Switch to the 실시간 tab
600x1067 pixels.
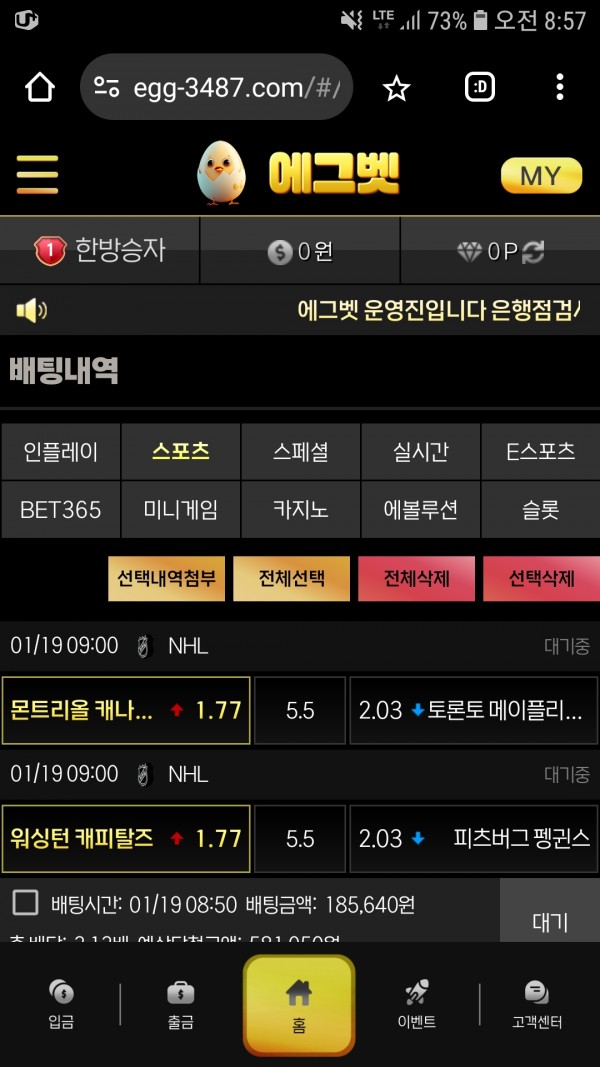point(420,451)
